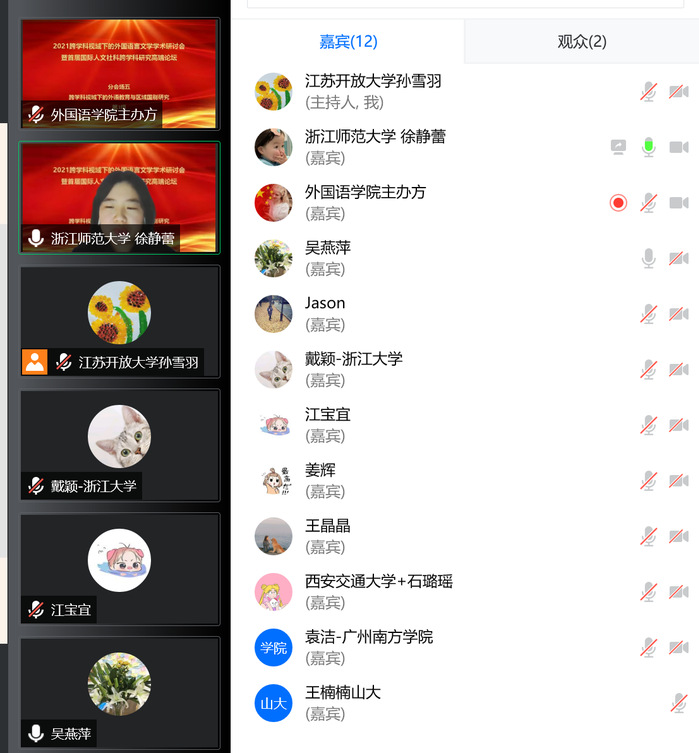Toggle camera for 外国语学院主办方
The width and height of the screenshot is (699, 753).
click(678, 203)
